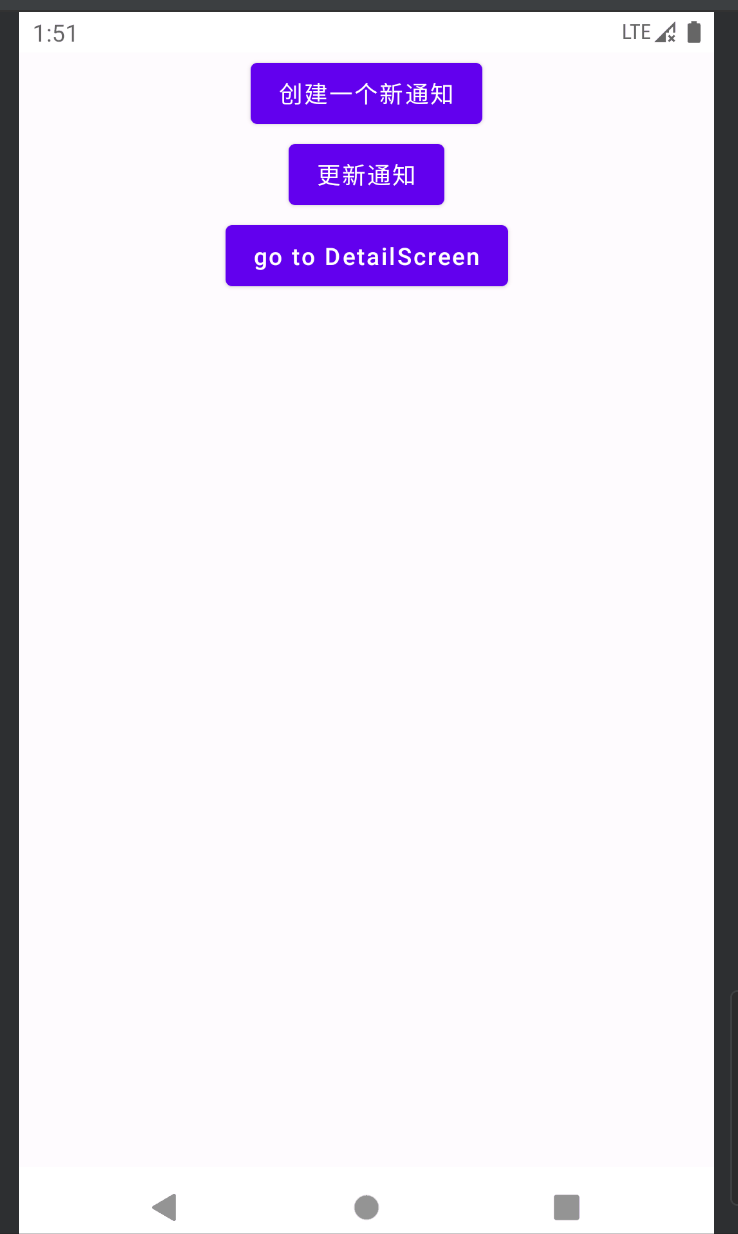Tap the 更新通知 button

[x=366, y=175]
